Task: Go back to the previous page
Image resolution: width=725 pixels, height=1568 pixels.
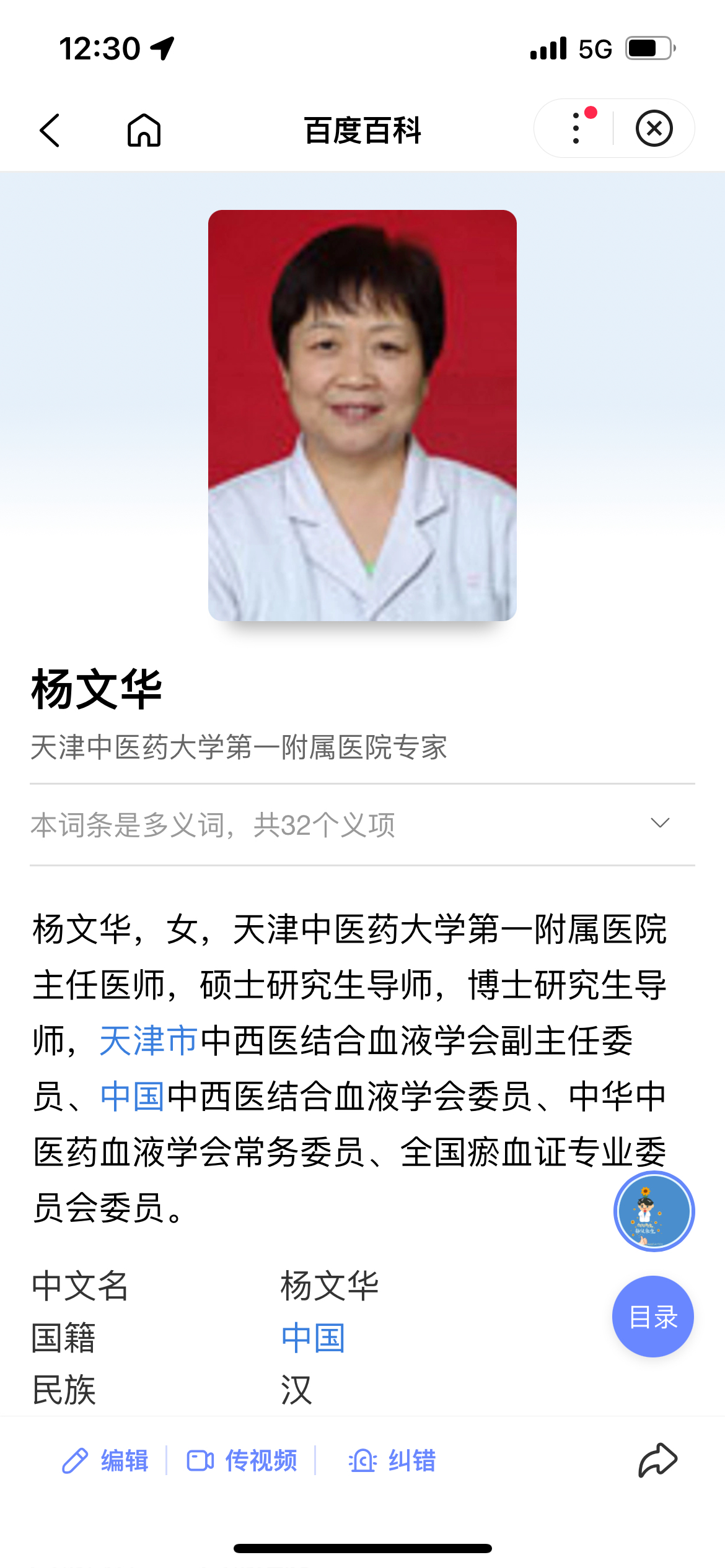Action: pos(50,130)
